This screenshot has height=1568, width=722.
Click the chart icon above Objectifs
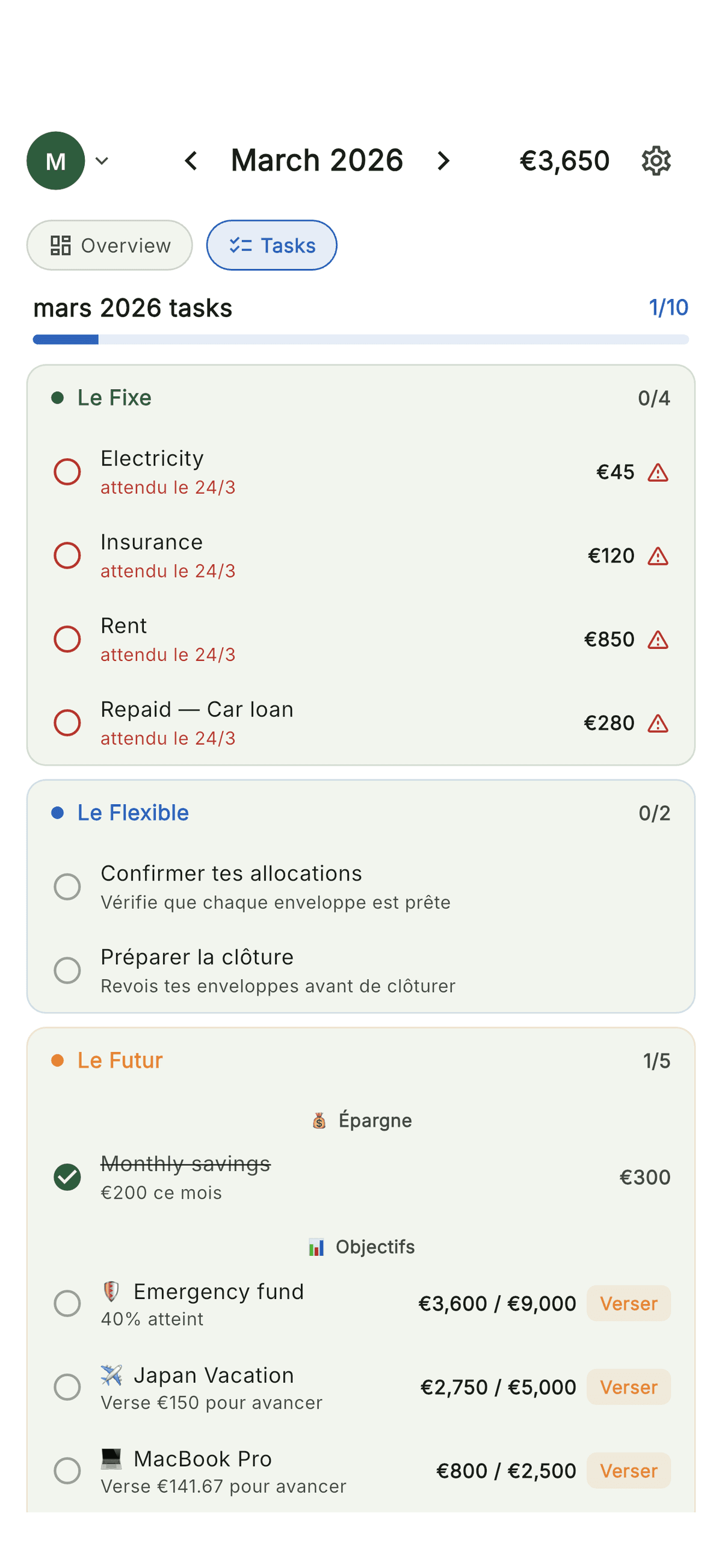tap(317, 1246)
